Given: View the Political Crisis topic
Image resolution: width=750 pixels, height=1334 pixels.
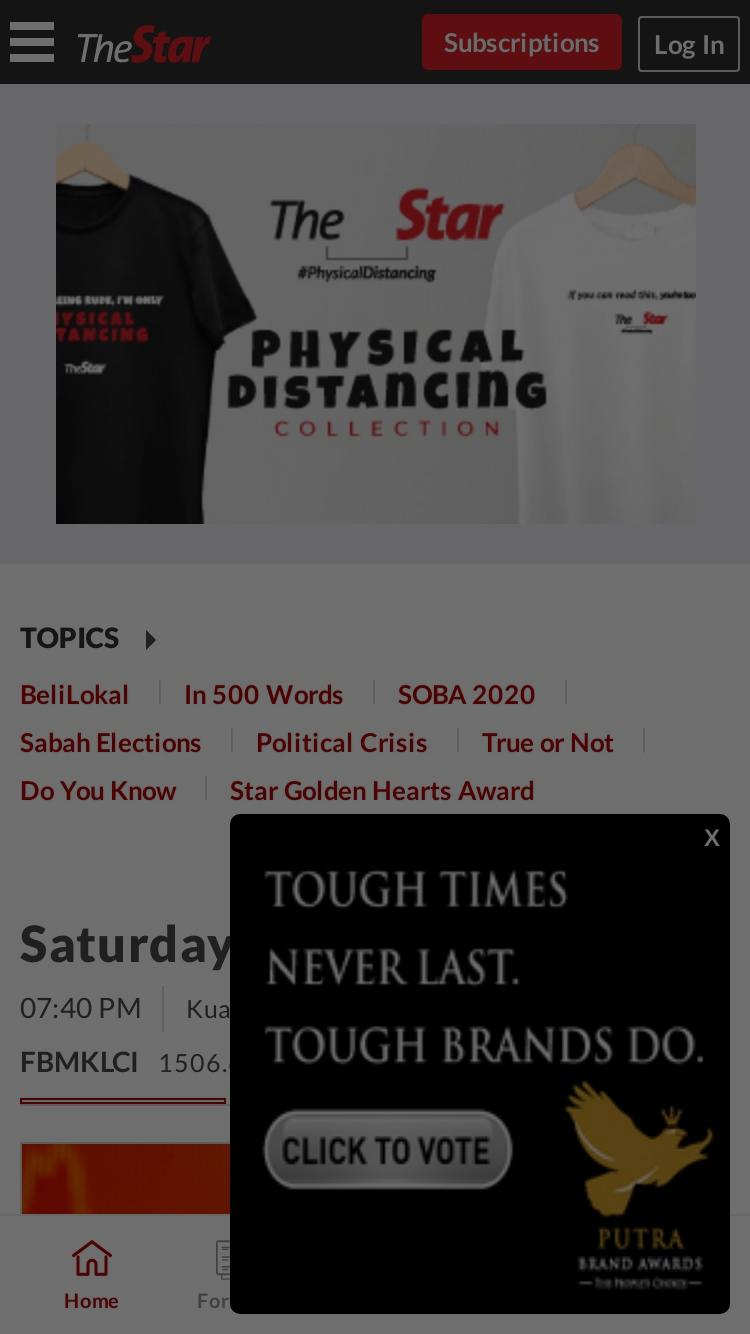Looking at the screenshot, I should [341, 742].
